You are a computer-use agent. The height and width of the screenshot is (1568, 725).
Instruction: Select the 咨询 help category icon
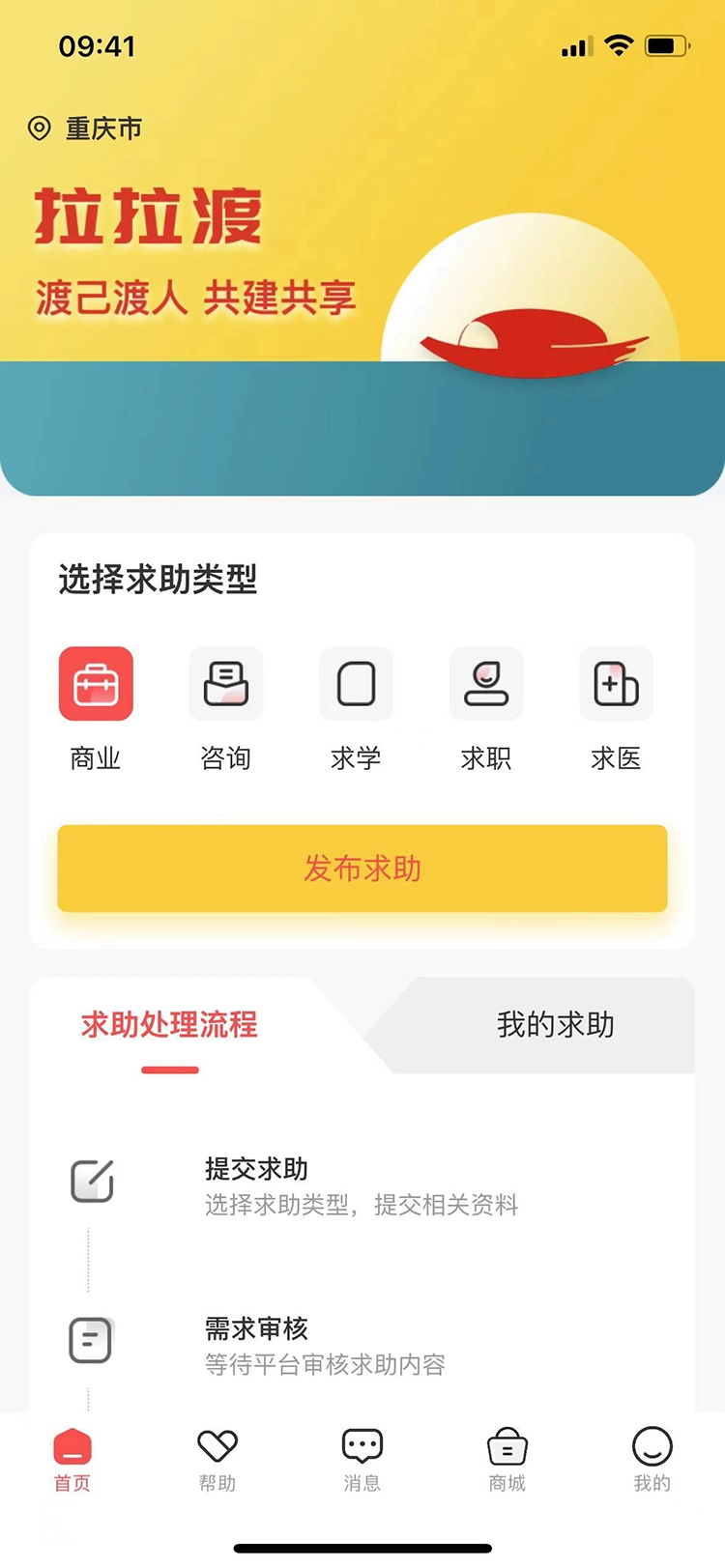[226, 683]
